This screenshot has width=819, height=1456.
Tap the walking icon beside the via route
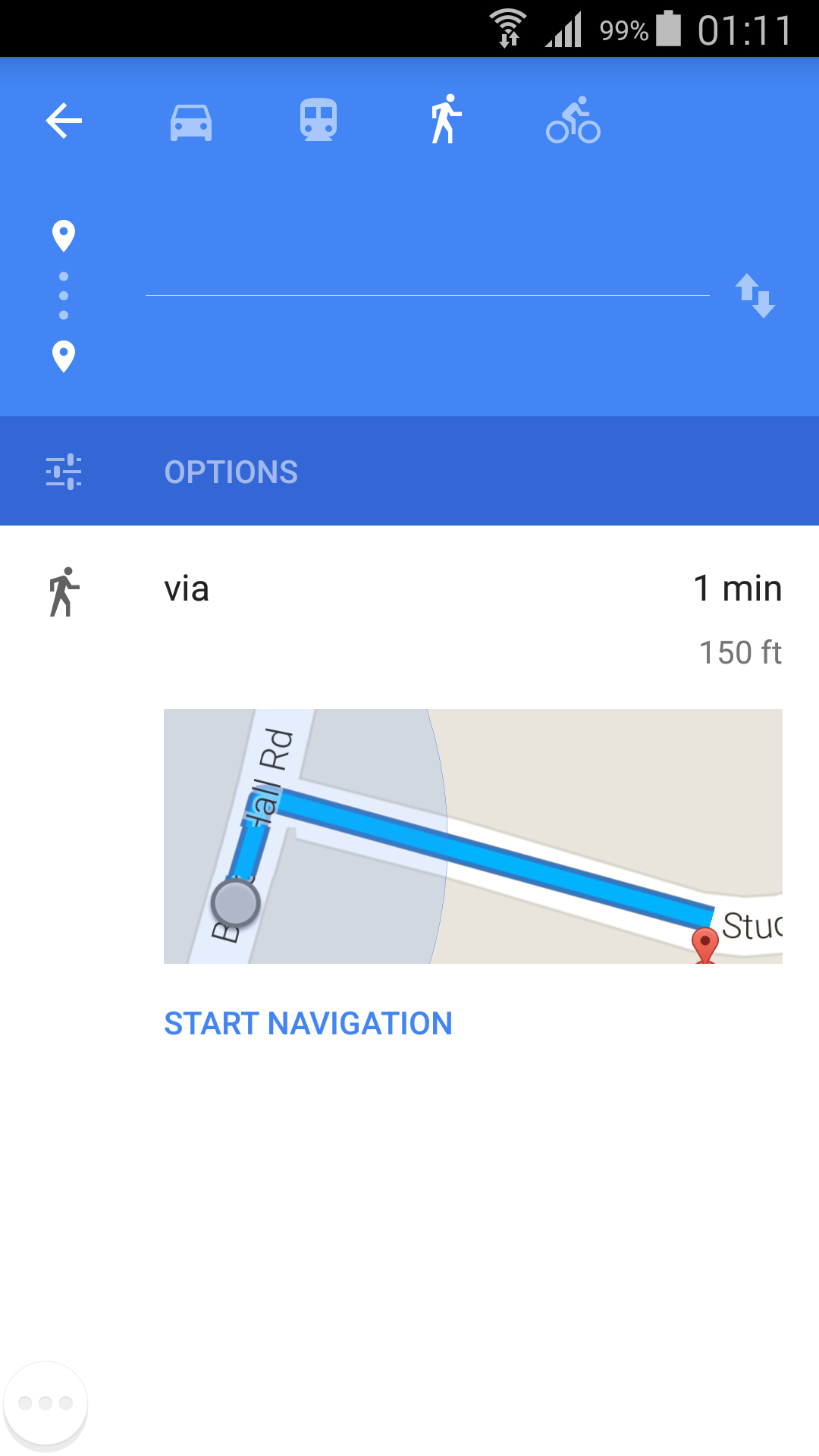coord(64,590)
